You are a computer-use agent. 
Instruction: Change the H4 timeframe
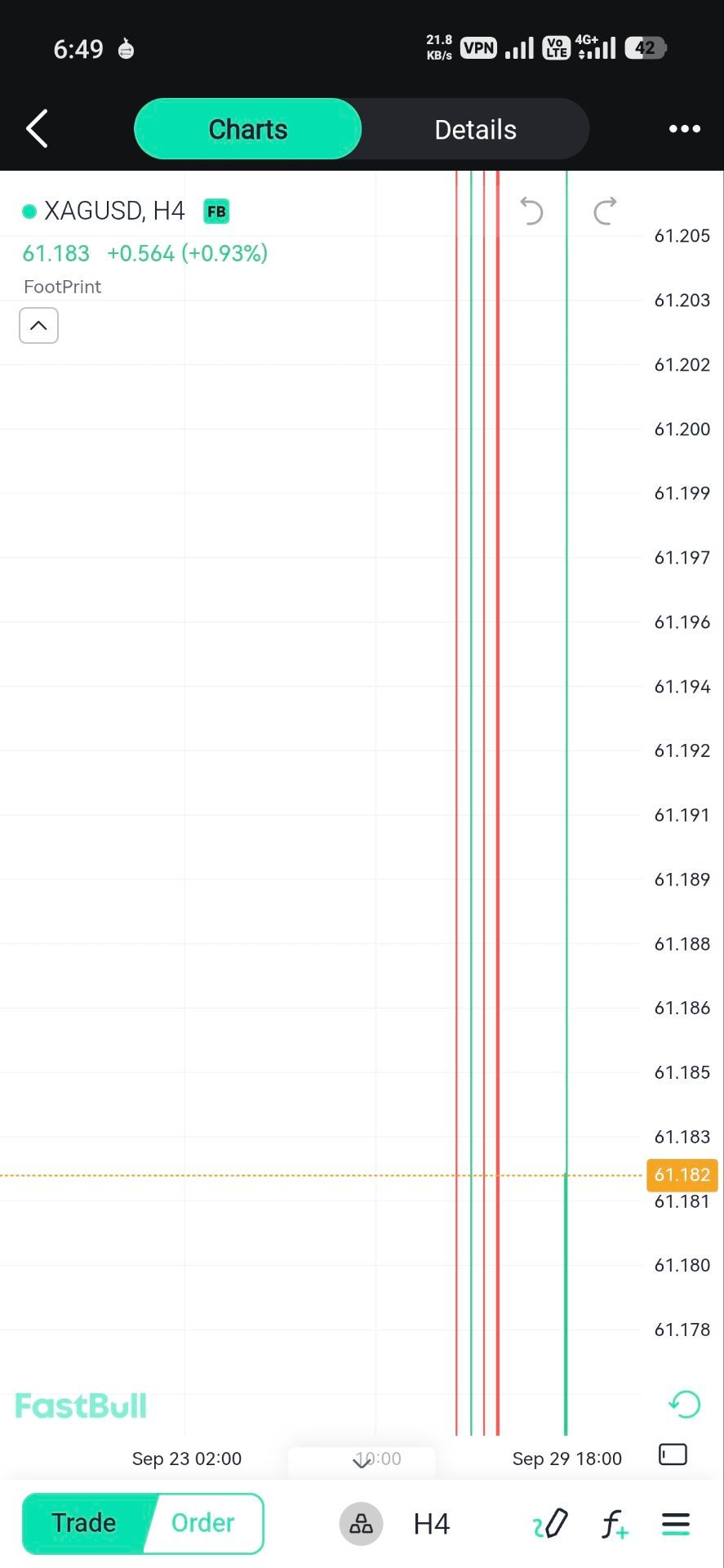pos(432,1524)
